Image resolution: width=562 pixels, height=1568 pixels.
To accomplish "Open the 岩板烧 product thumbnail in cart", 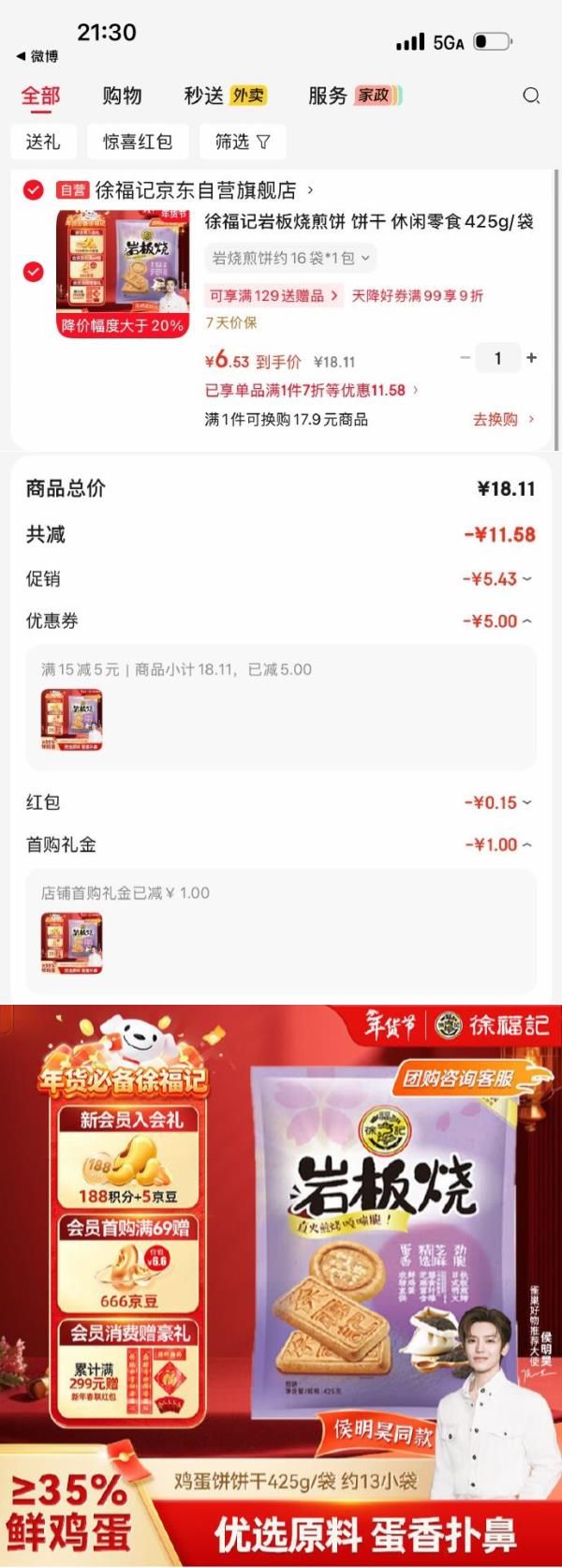I will click(x=124, y=274).
